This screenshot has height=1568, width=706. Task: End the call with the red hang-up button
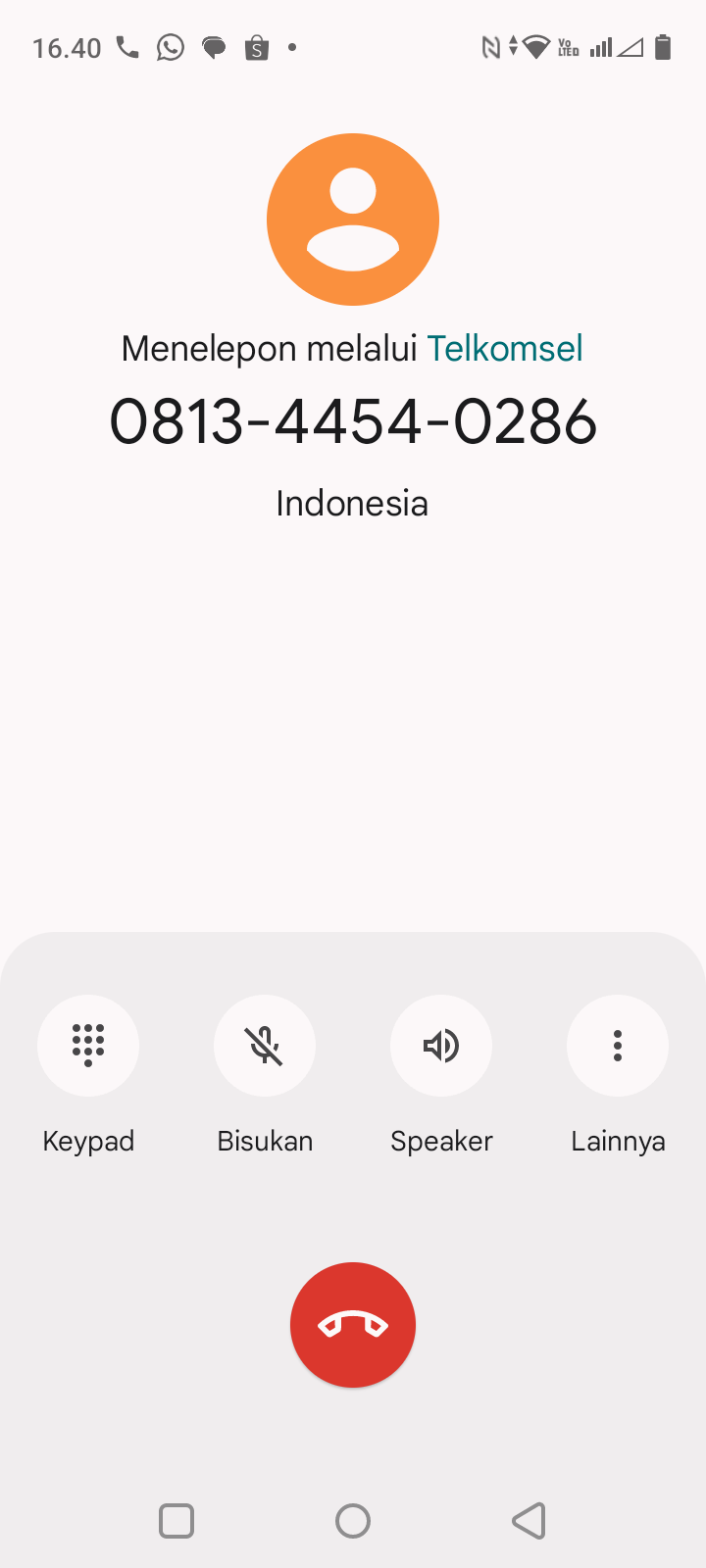[x=353, y=1325]
